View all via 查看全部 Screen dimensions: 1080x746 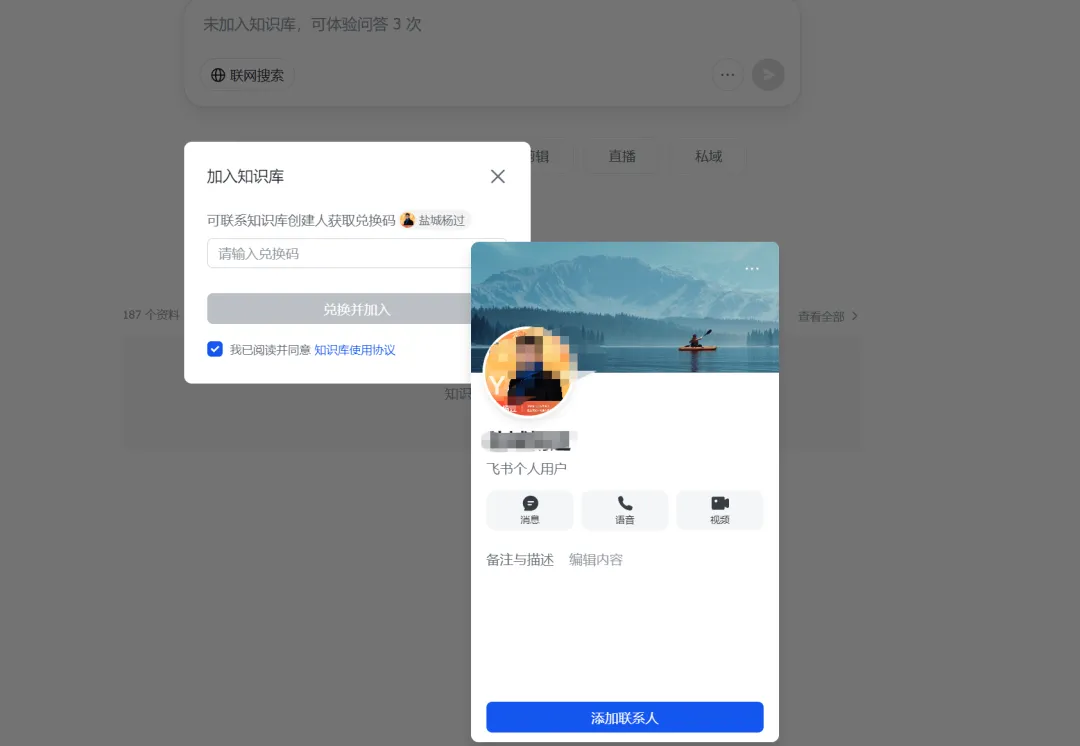click(x=827, y=316)
